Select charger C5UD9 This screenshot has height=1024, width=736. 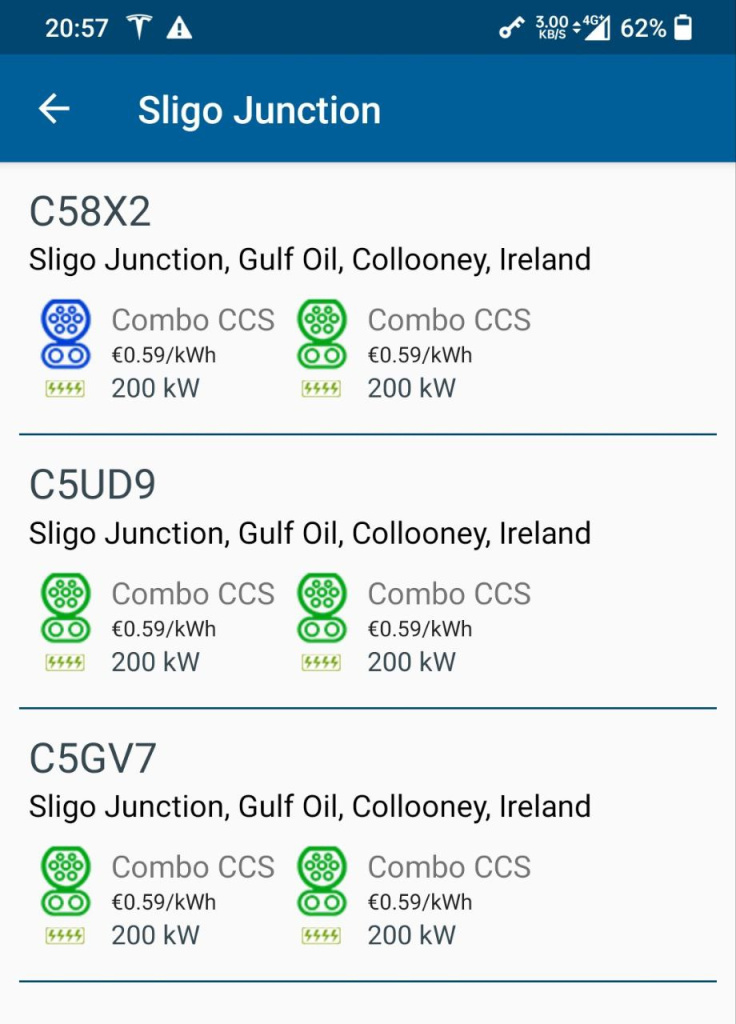pyautogui.click(x=92, y=485)
